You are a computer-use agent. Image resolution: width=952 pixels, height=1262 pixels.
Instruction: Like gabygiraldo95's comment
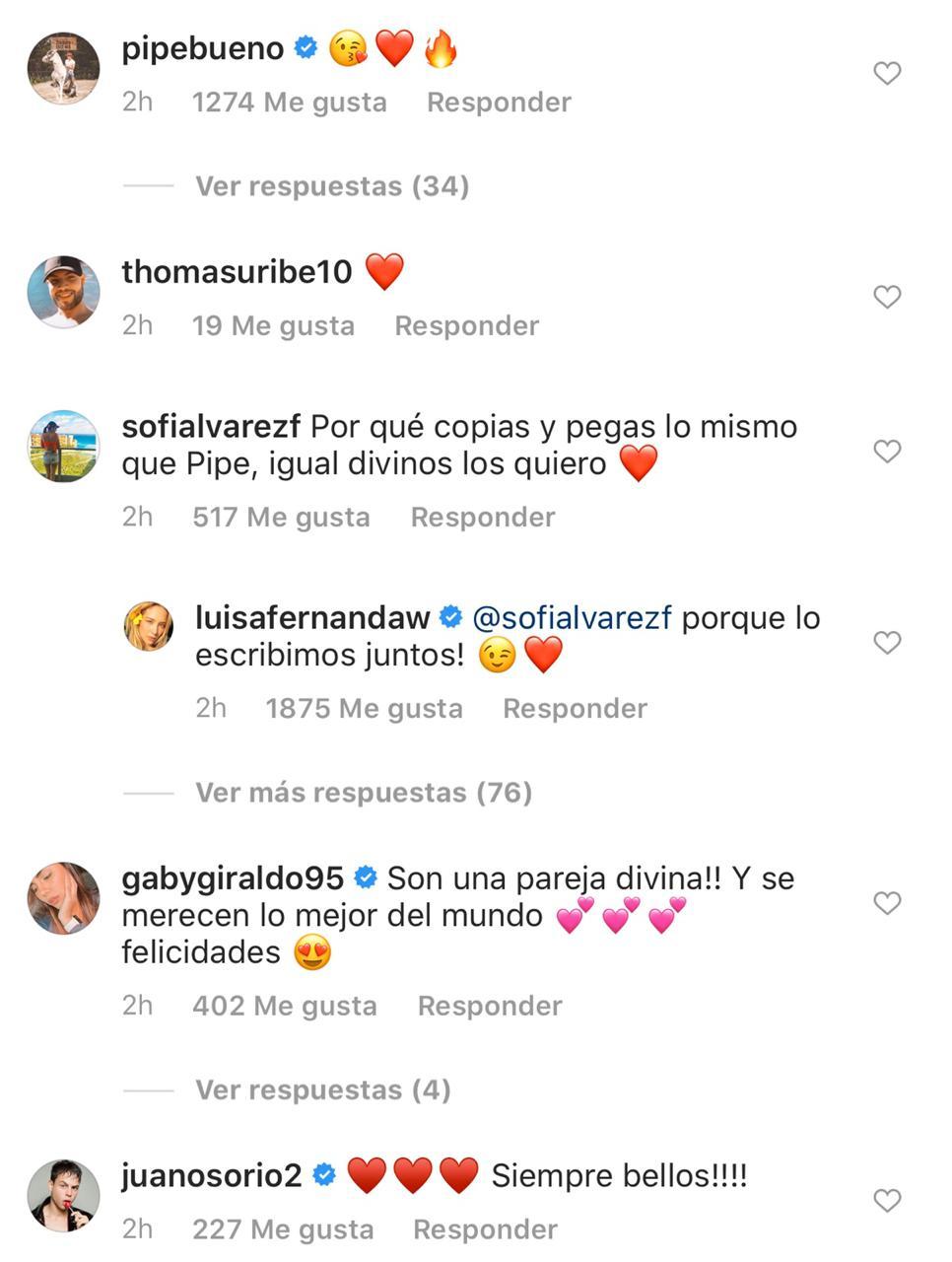(x=887, y=903)
